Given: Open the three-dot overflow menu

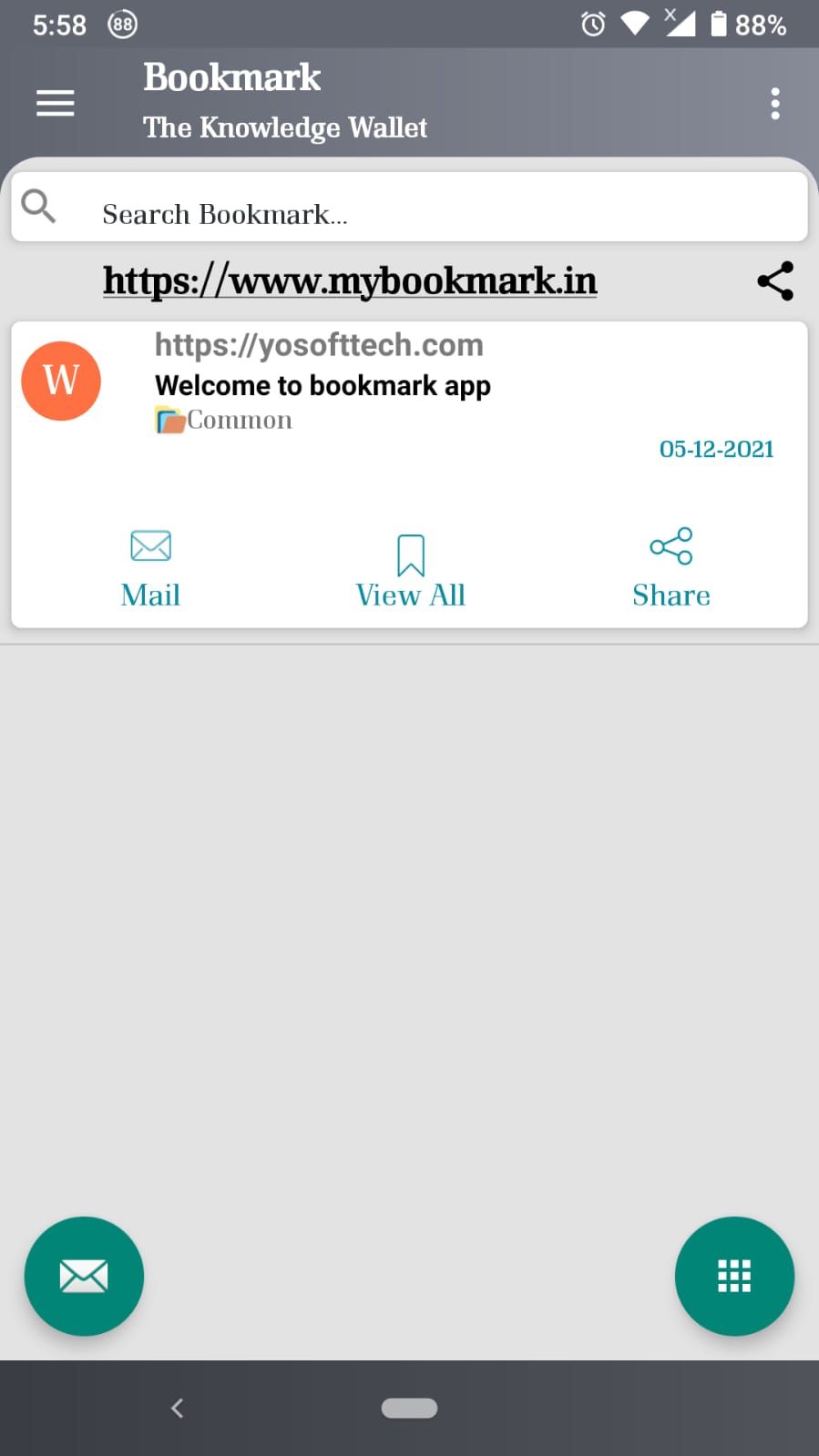Looking at the screenshot, I should [774, 103].
